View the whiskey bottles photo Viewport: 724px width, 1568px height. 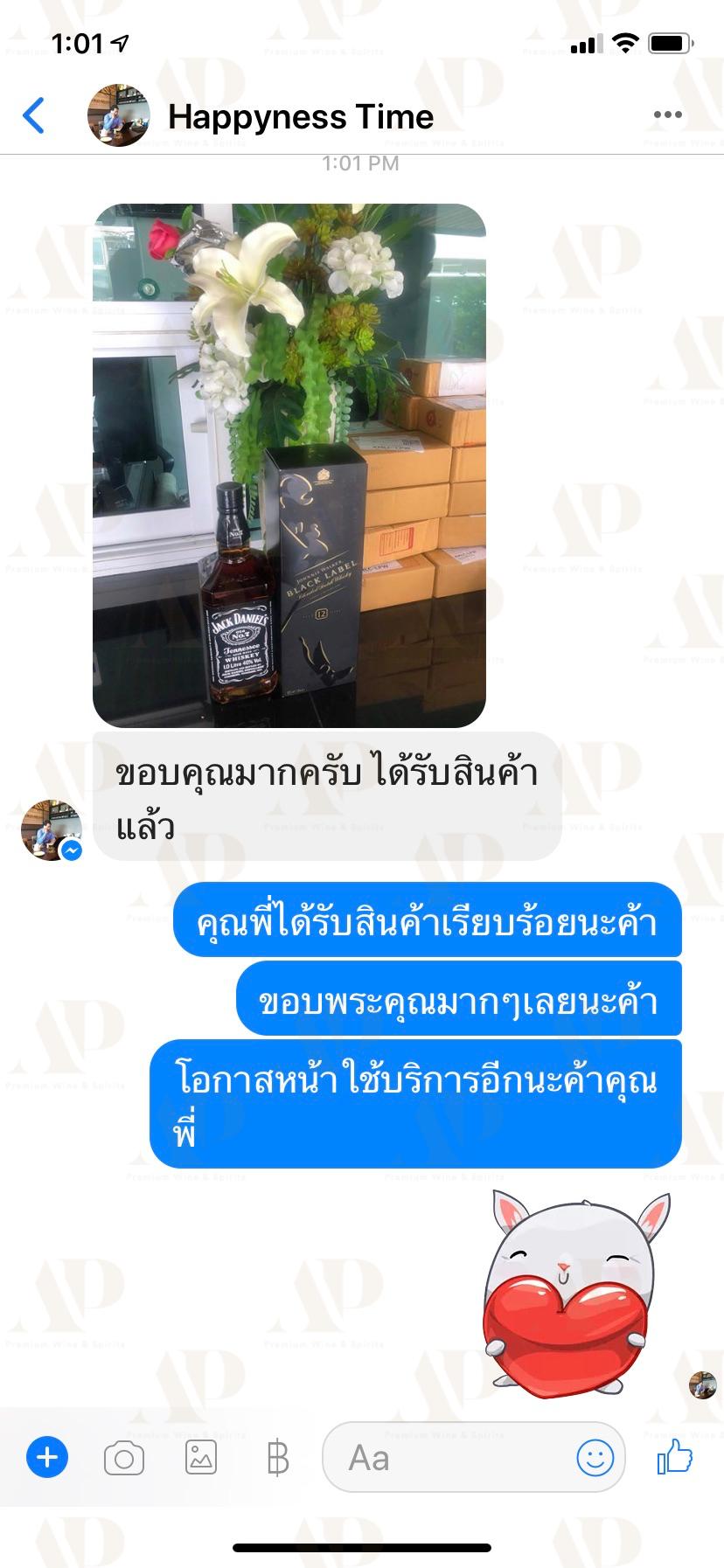[x=289, y=466]
